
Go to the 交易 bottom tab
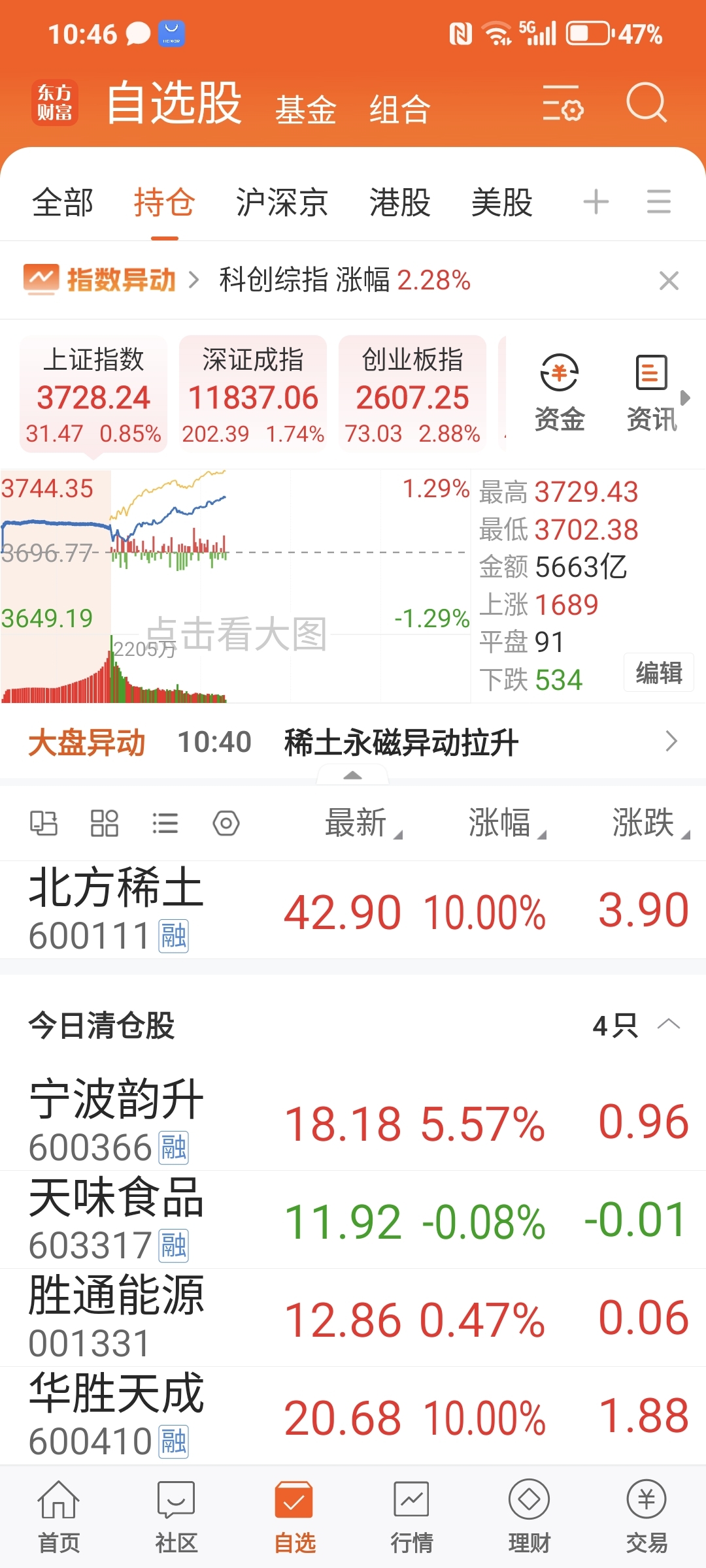pyautogui.click(x=647, y=1517)
